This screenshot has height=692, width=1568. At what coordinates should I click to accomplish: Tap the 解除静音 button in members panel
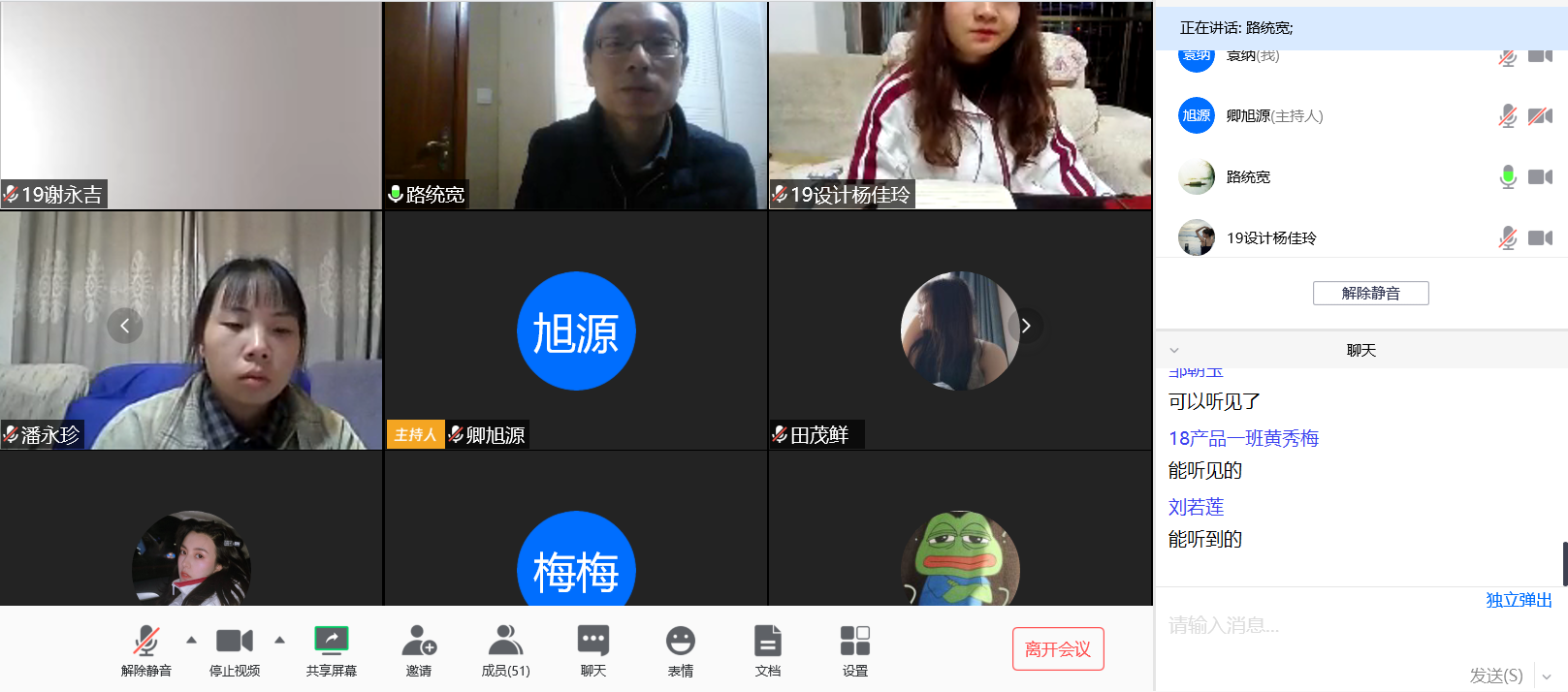click(1370, 293)
